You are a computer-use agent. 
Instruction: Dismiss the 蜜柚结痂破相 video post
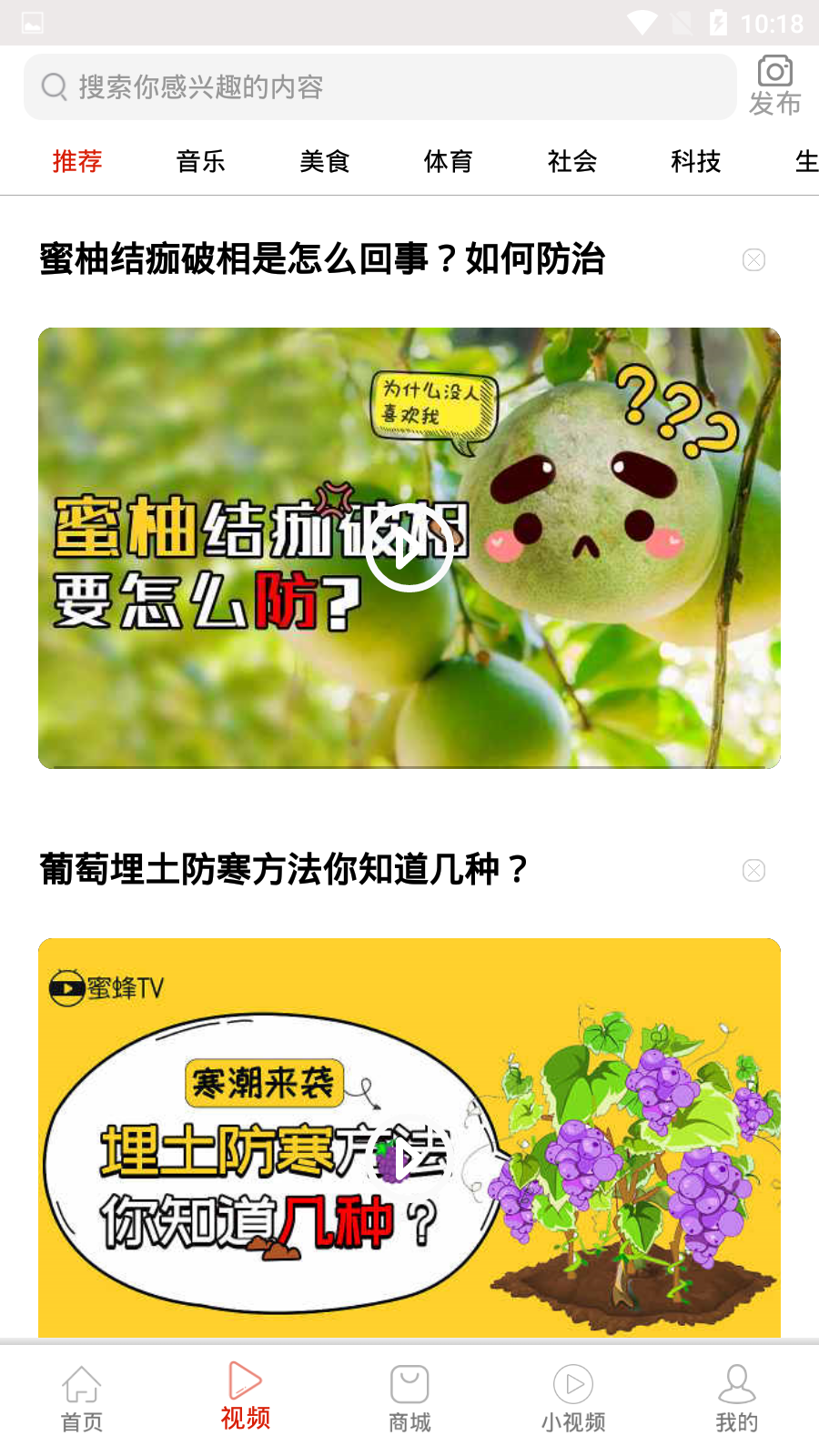point(753,260)
